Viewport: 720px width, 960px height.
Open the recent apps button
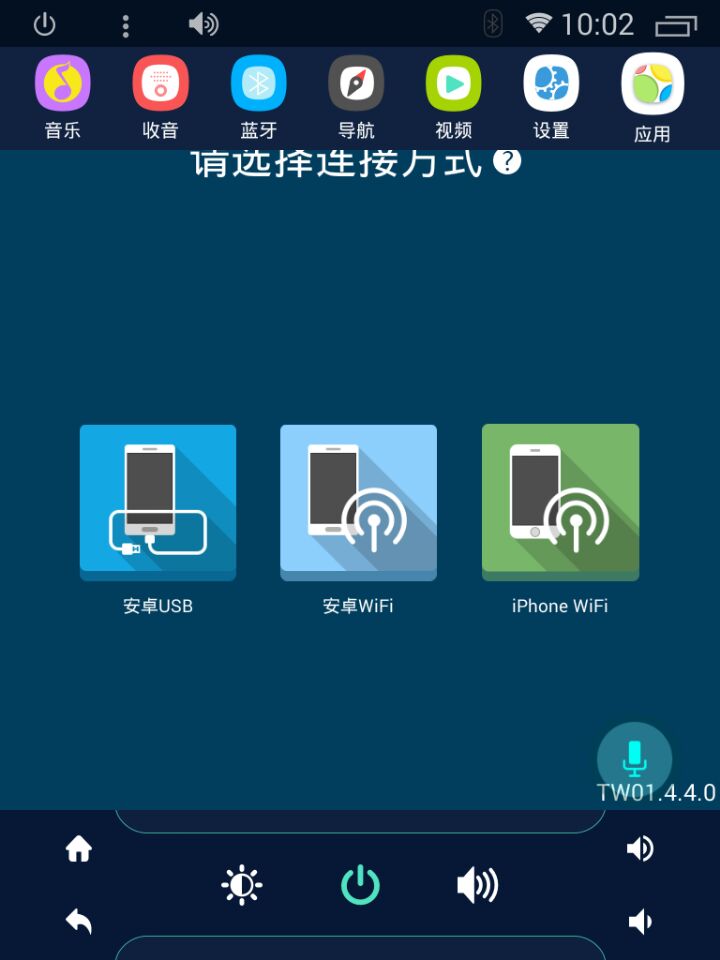[x=676, y=25]
